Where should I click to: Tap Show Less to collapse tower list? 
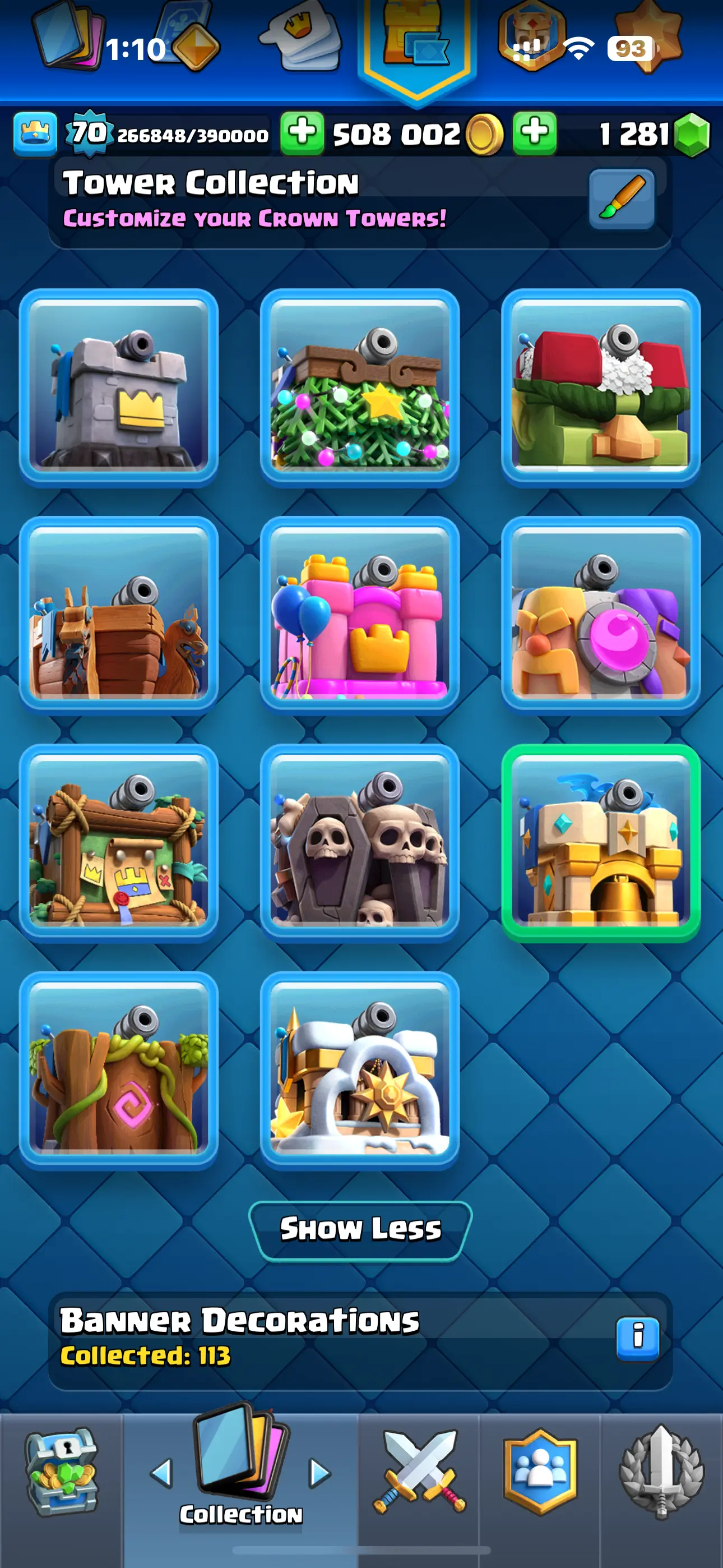click(360, 1230)
